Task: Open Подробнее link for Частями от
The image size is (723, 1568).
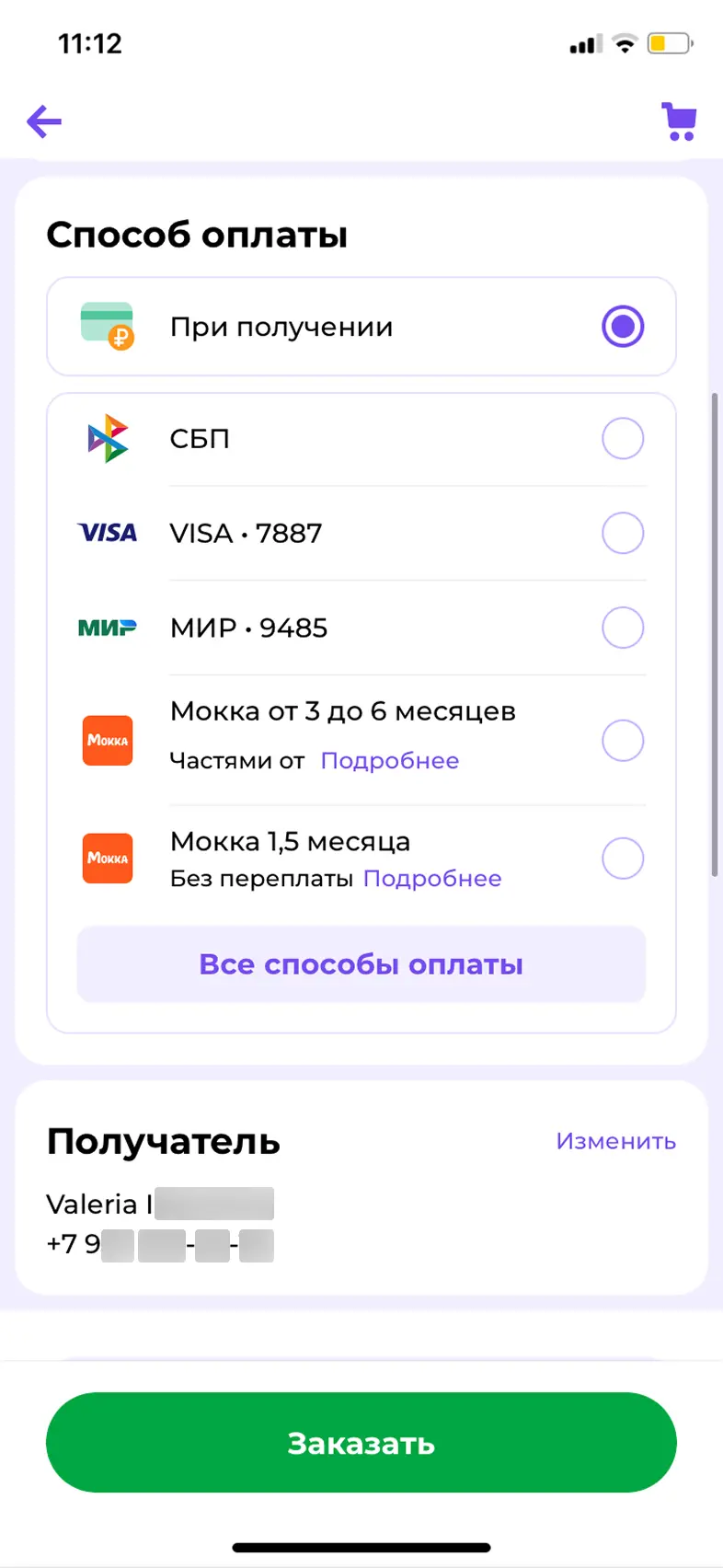Action: click(x=390, y=761)
